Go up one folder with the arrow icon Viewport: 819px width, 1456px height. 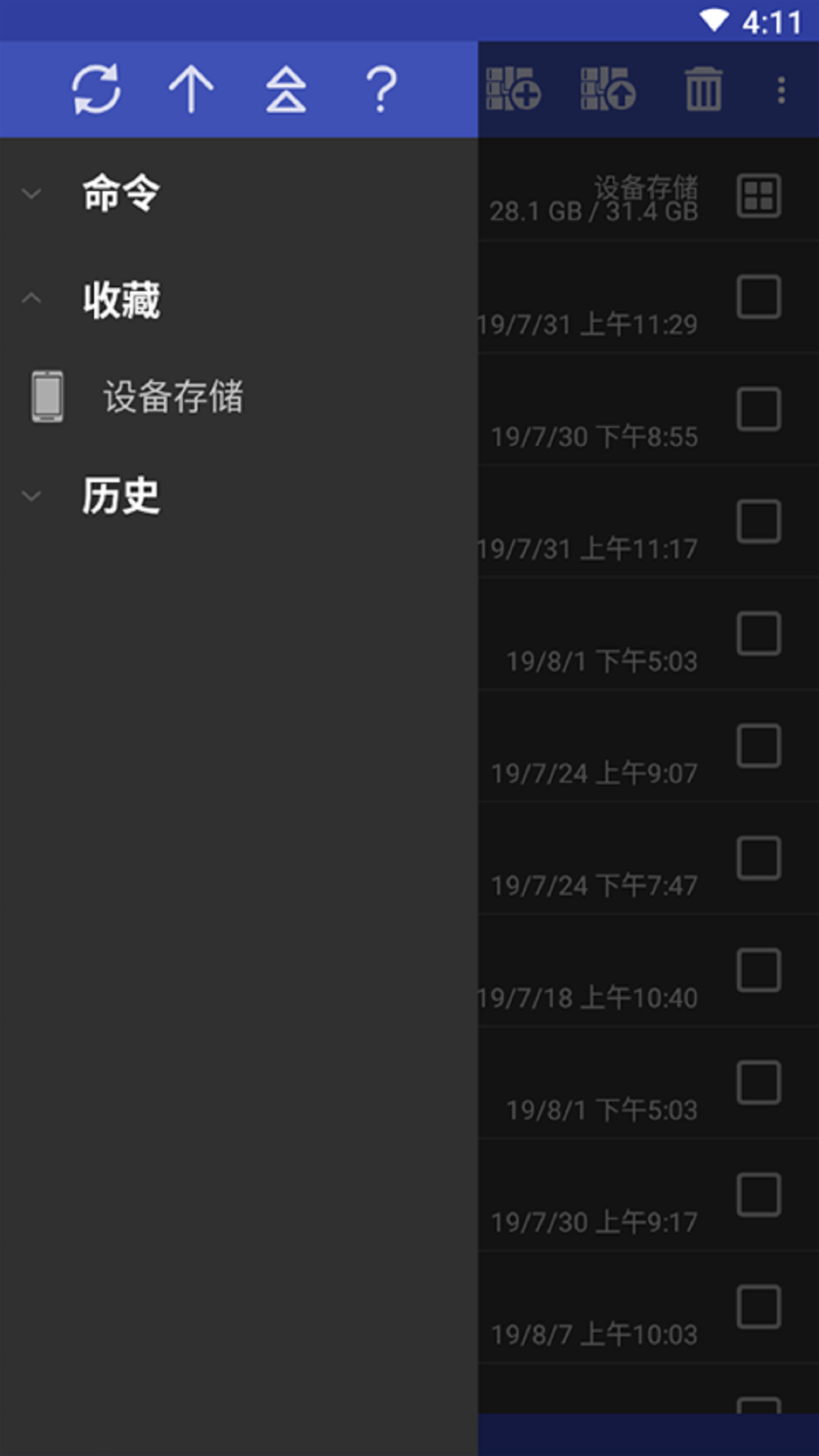190,89
